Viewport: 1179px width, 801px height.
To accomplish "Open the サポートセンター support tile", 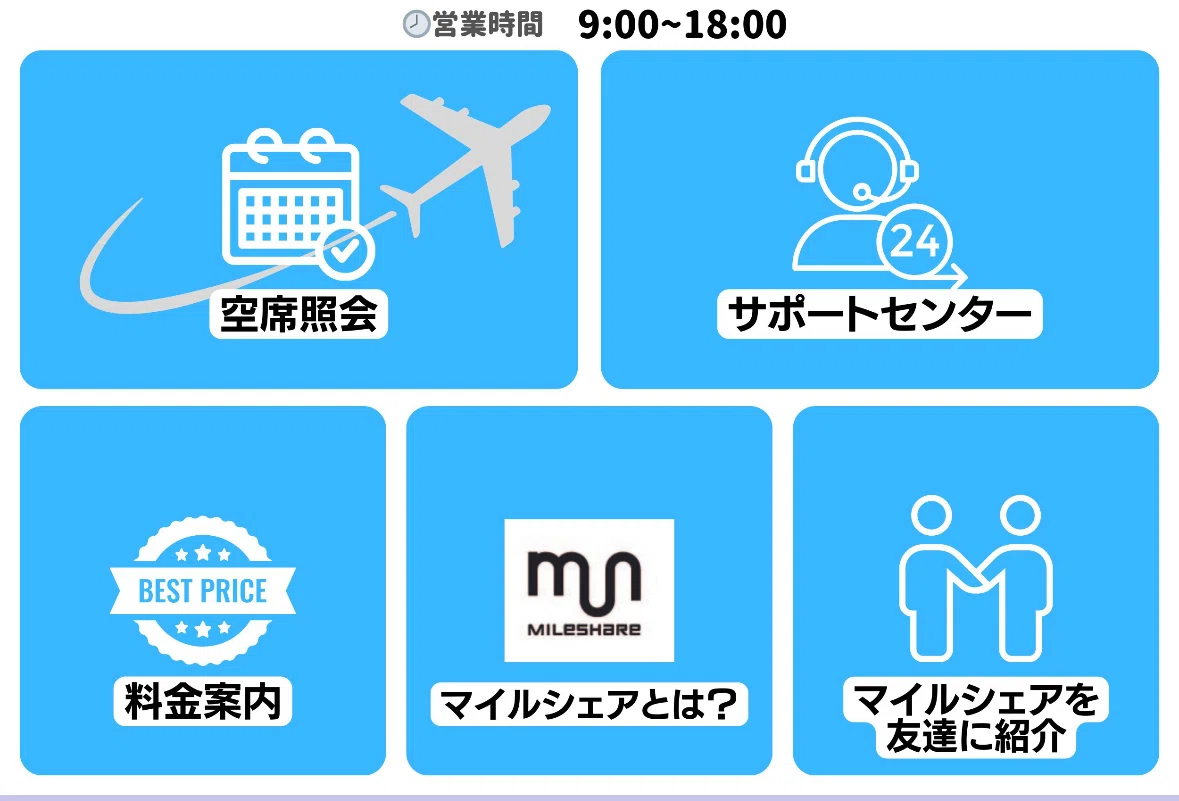I will pyautogui.click(x=880, y=220).
